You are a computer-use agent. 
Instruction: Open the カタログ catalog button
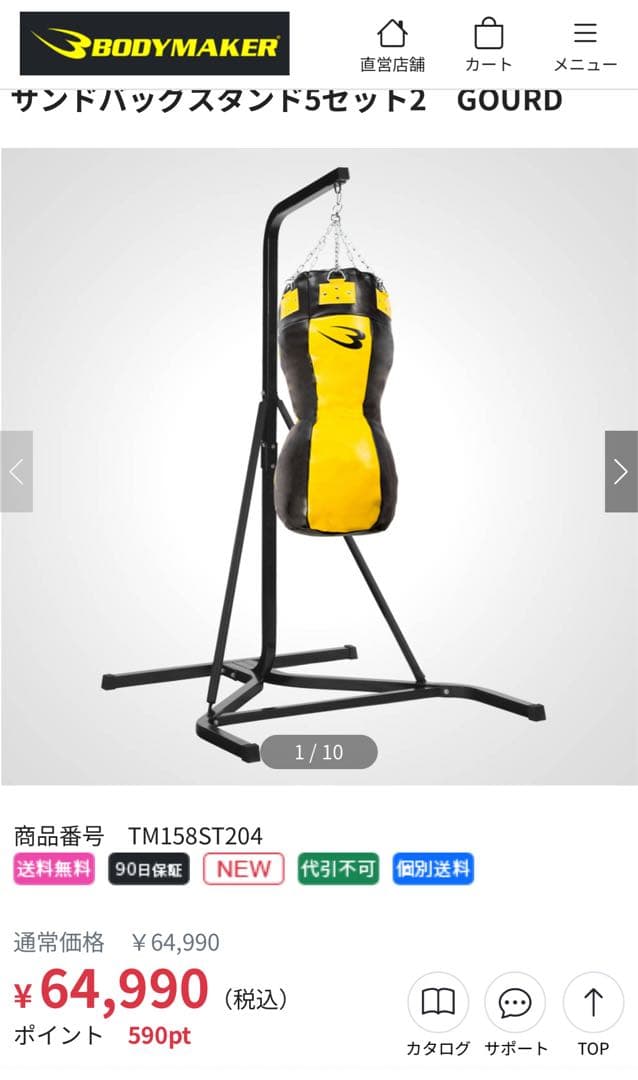[438, 1013]
